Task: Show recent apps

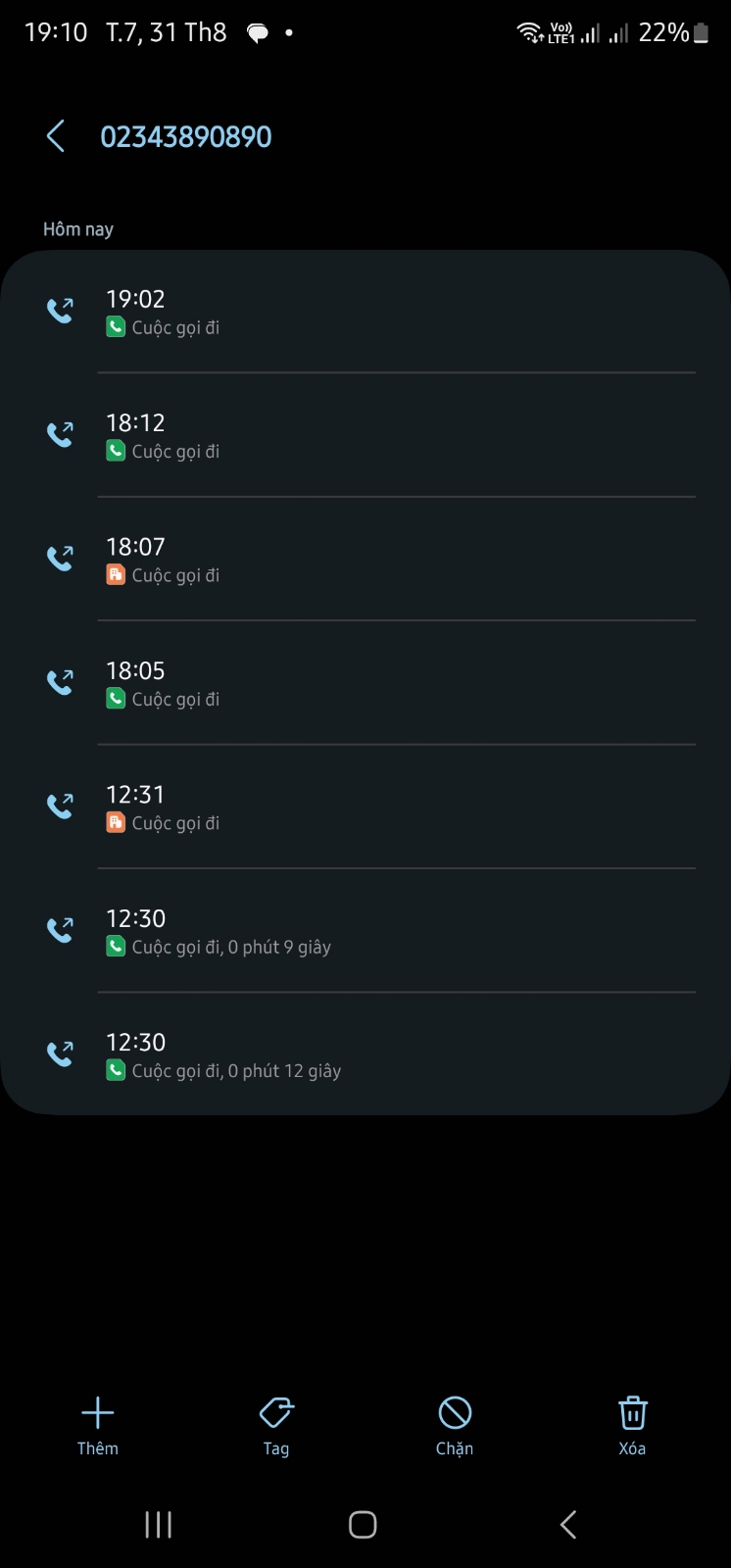Action: [159, 1524]
